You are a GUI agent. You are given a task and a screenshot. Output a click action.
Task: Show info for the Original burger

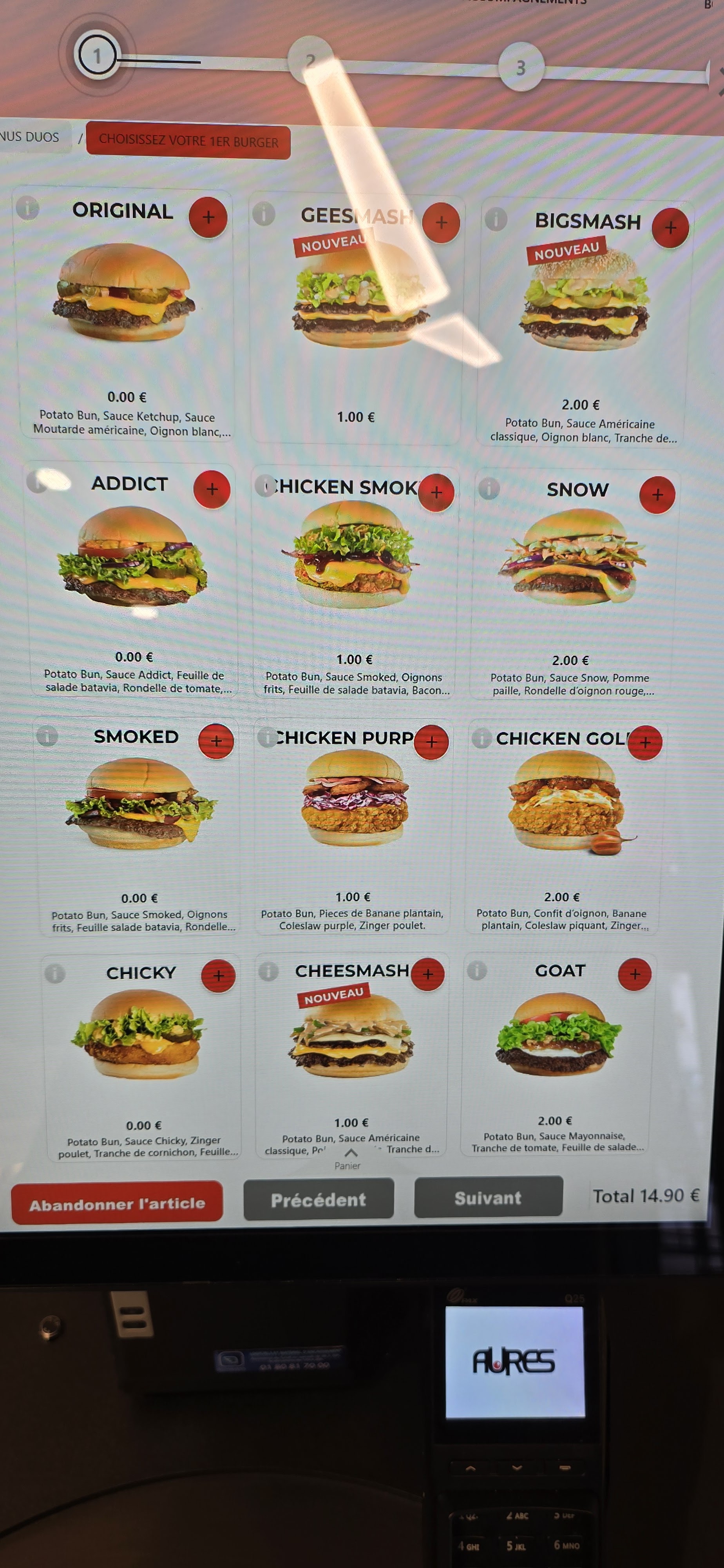[x=27, y=208]
